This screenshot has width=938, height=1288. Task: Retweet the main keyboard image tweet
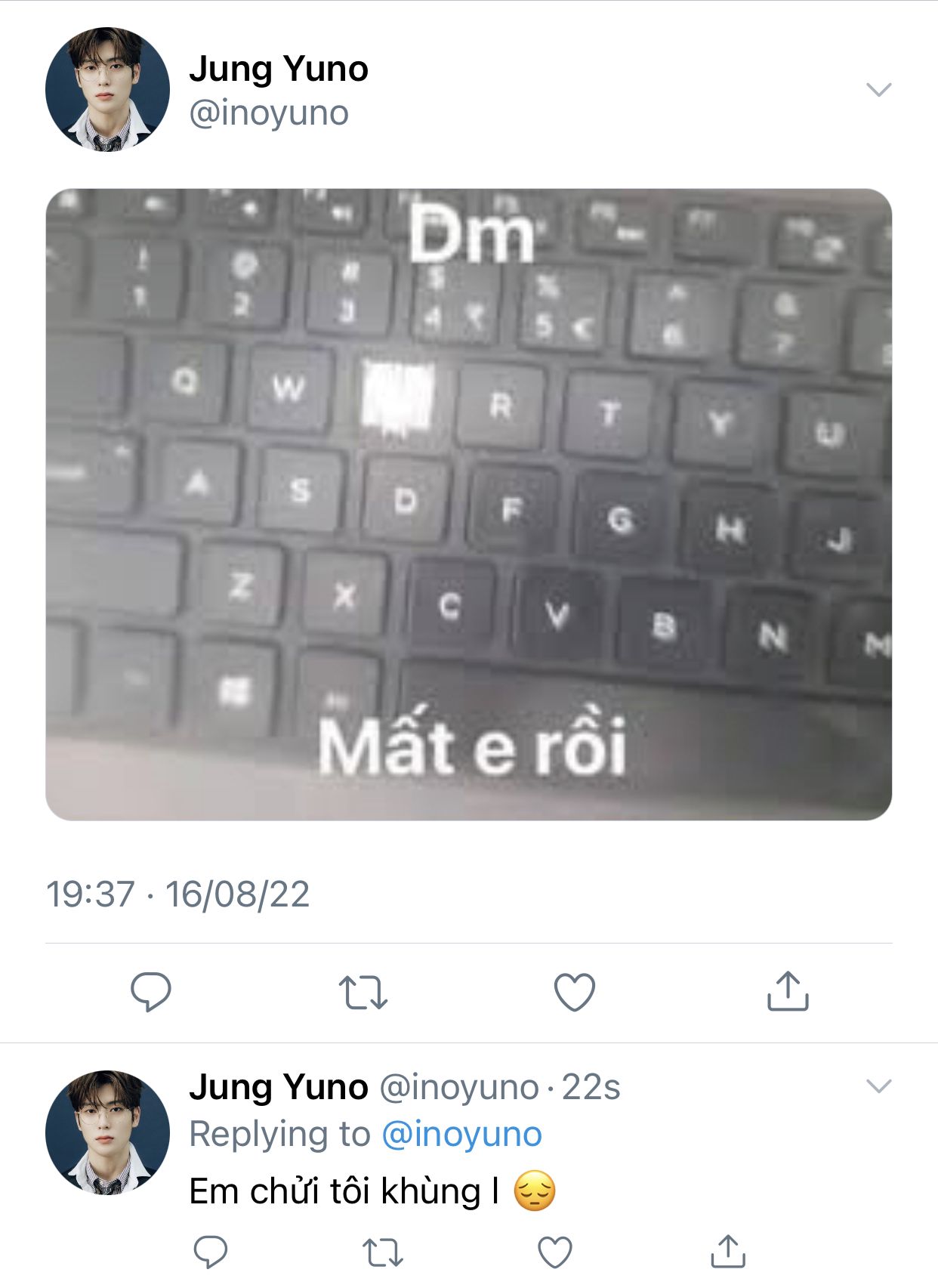pos(363,992)
